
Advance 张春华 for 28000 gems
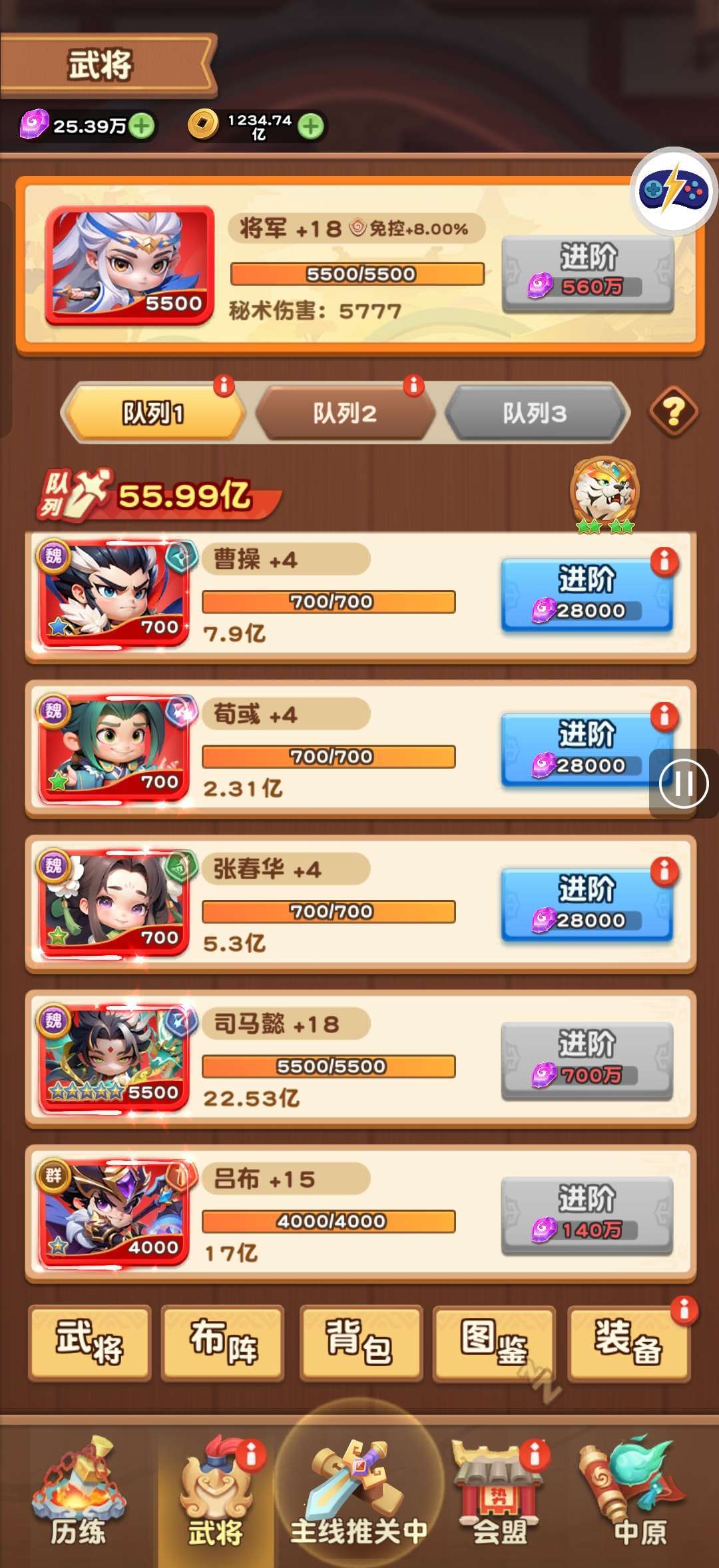587,905
